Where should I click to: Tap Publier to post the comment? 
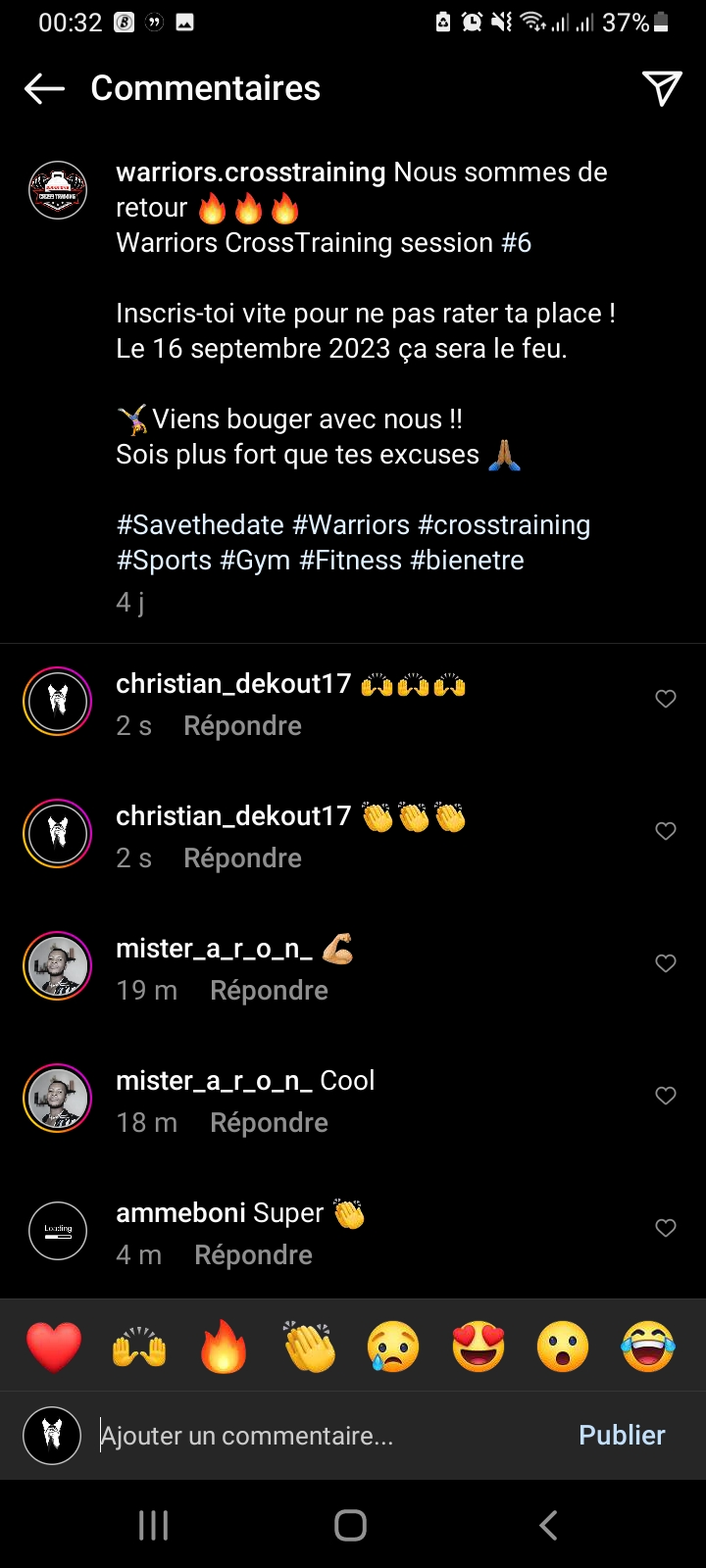(622, 1436)
